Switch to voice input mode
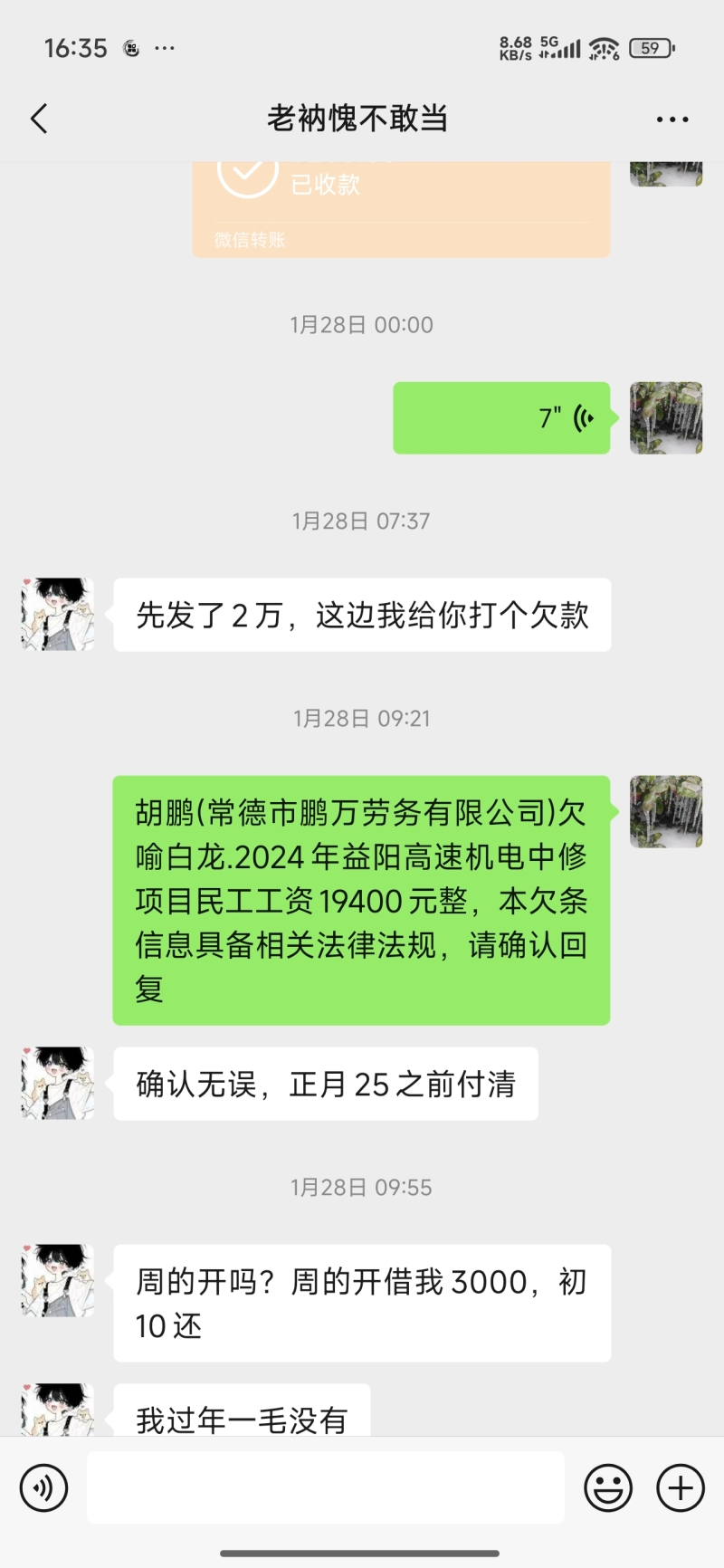This screenshot has width=724, height=1568. click(43, 1487)
